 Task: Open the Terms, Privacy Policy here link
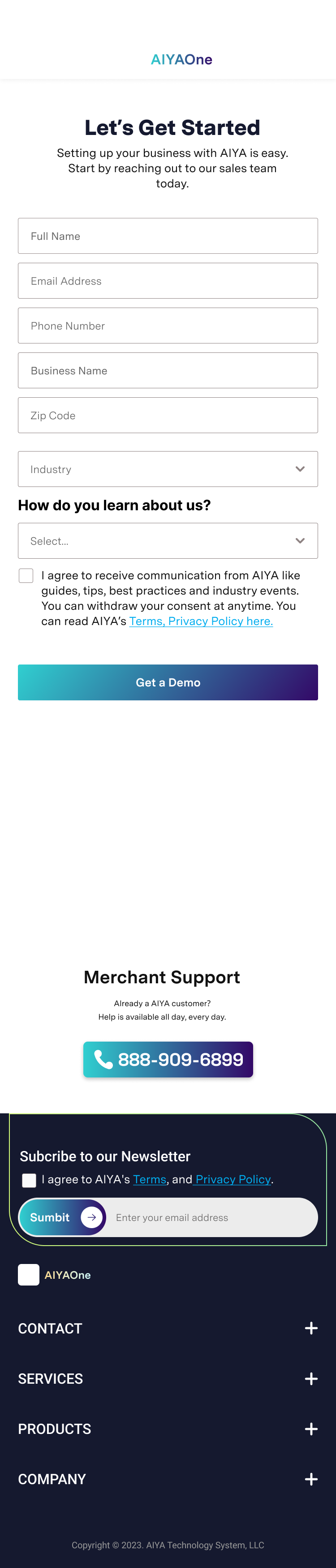[x=201, y=621]
